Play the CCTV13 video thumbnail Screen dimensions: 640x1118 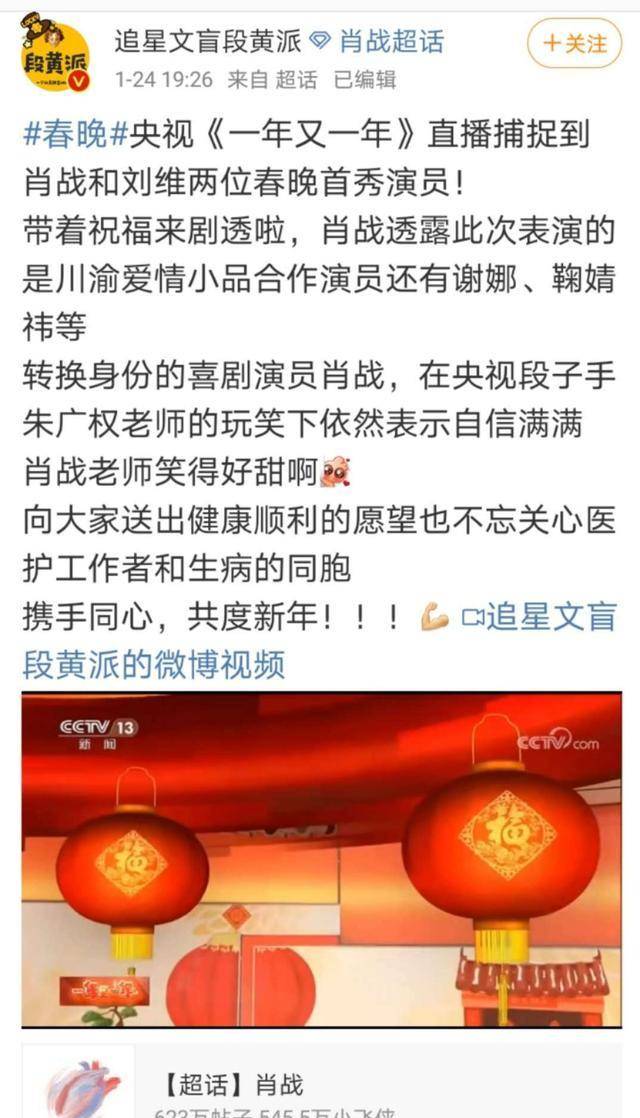tap(321, 860)
